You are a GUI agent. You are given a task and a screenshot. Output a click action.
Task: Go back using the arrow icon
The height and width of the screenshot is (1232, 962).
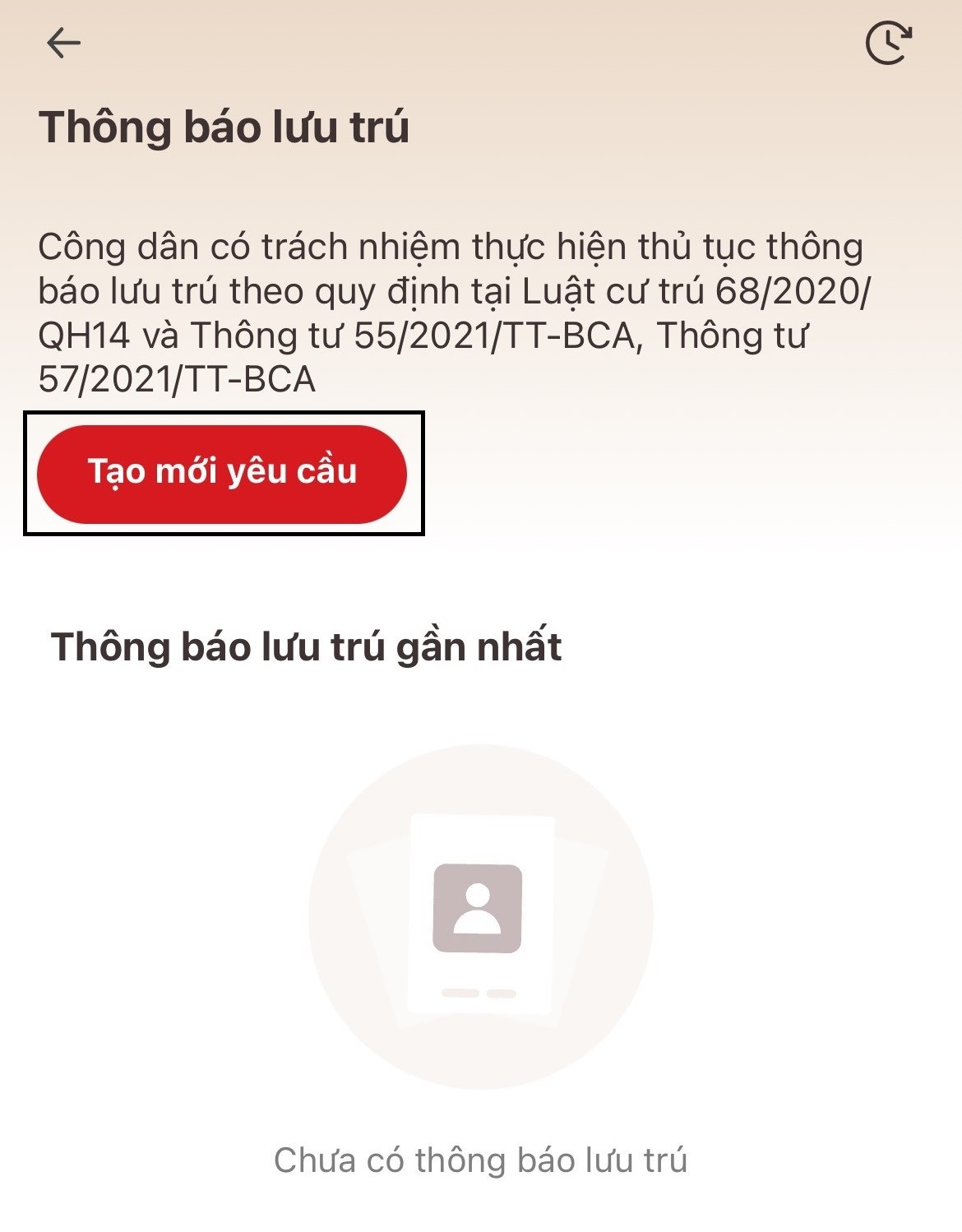pos(63,43)
